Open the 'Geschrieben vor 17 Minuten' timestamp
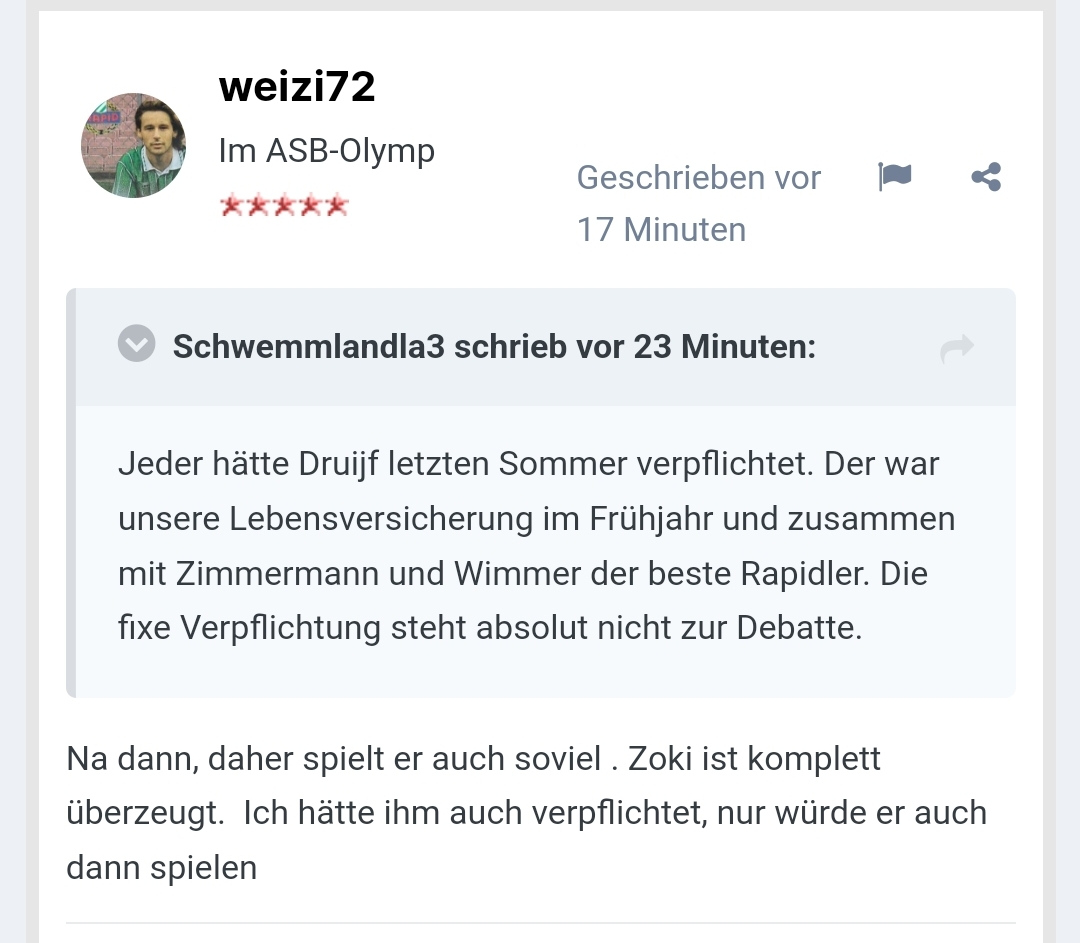 (698, 203)
